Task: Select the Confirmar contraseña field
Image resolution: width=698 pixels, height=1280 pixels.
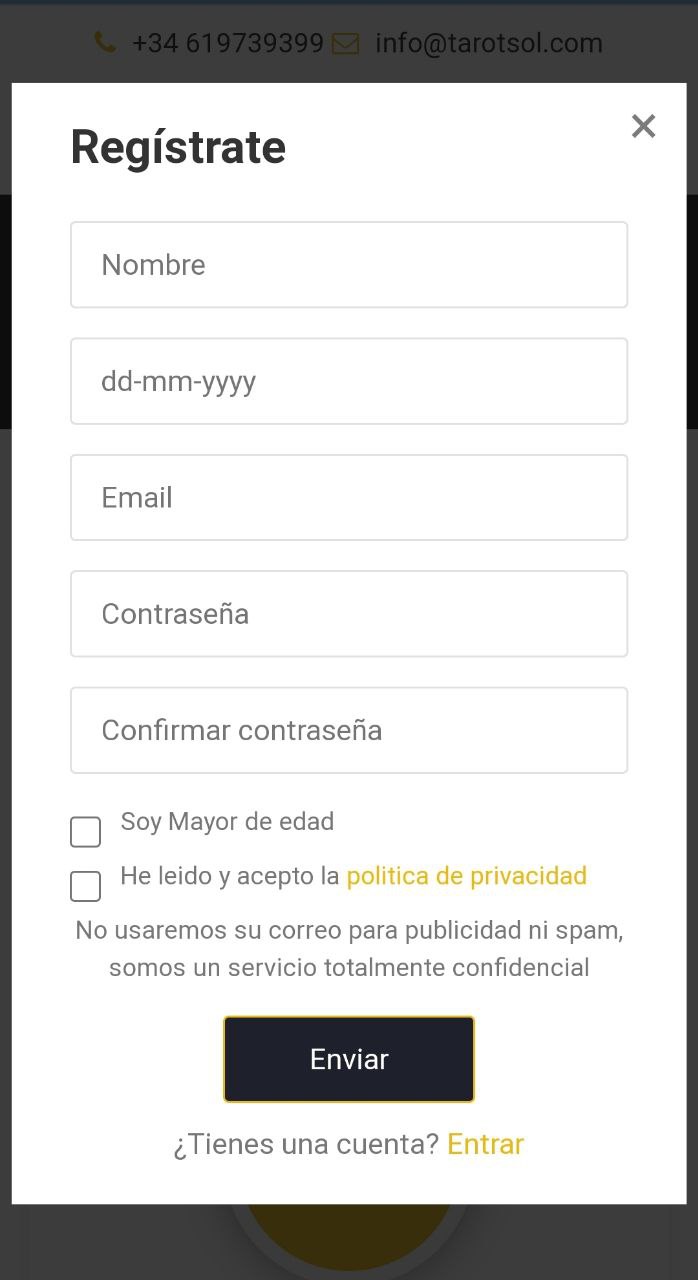Action: pos(349,730)
